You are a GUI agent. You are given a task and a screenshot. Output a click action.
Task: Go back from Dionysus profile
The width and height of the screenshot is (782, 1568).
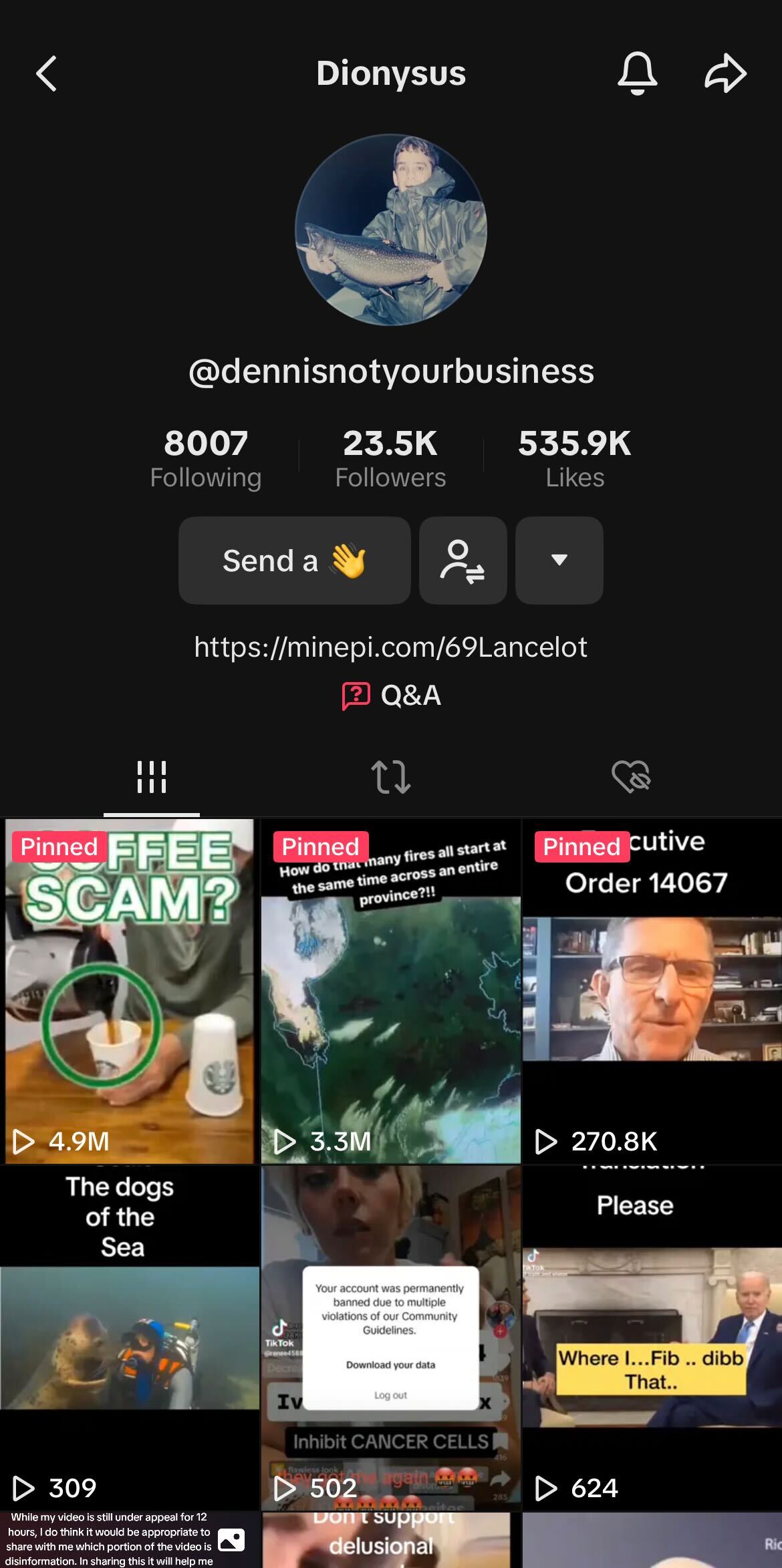(47, 73)
